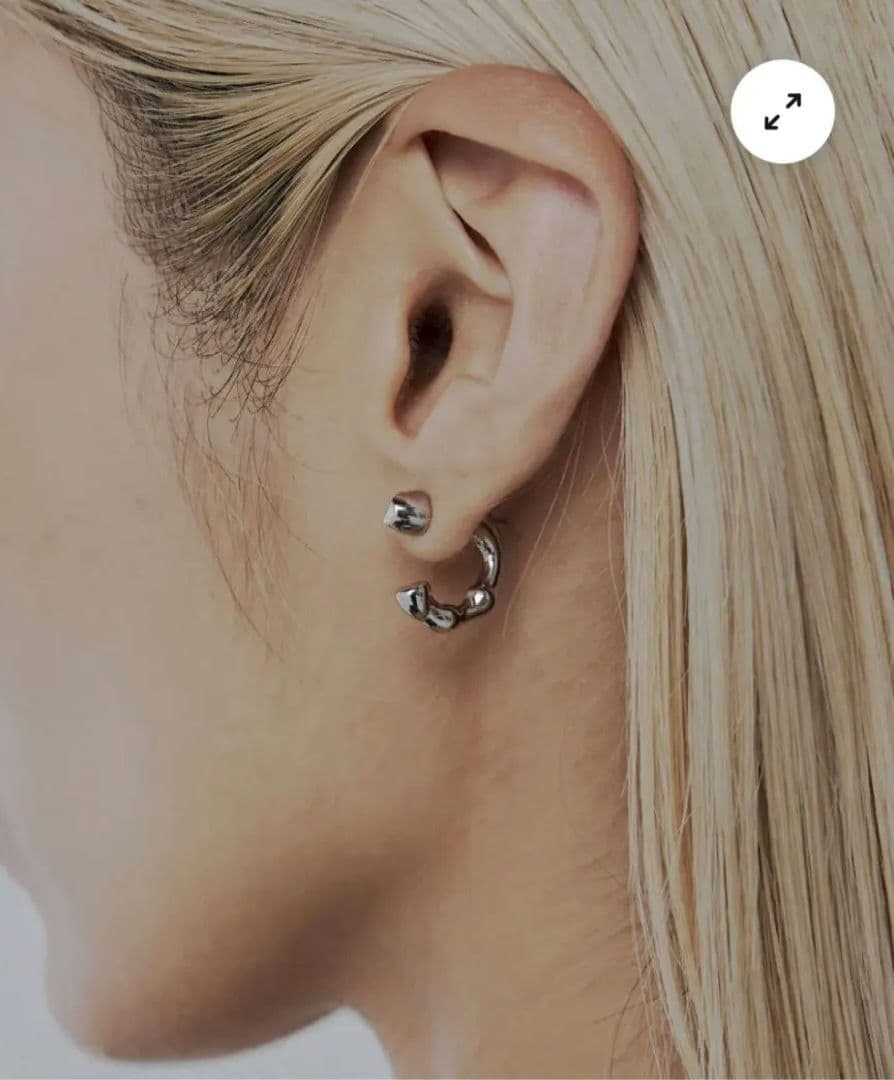This screenshot has height=1080, width=894.
Task: Expand the earring photo to fullscreen
Action: tap(782, 112)
